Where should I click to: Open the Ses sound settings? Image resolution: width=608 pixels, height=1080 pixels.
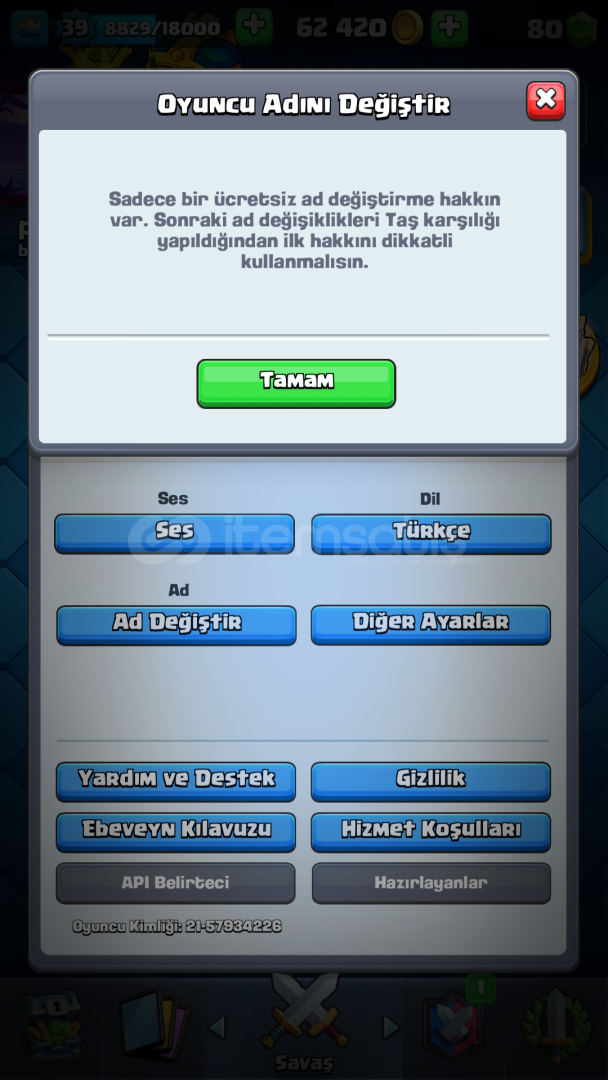174,533
